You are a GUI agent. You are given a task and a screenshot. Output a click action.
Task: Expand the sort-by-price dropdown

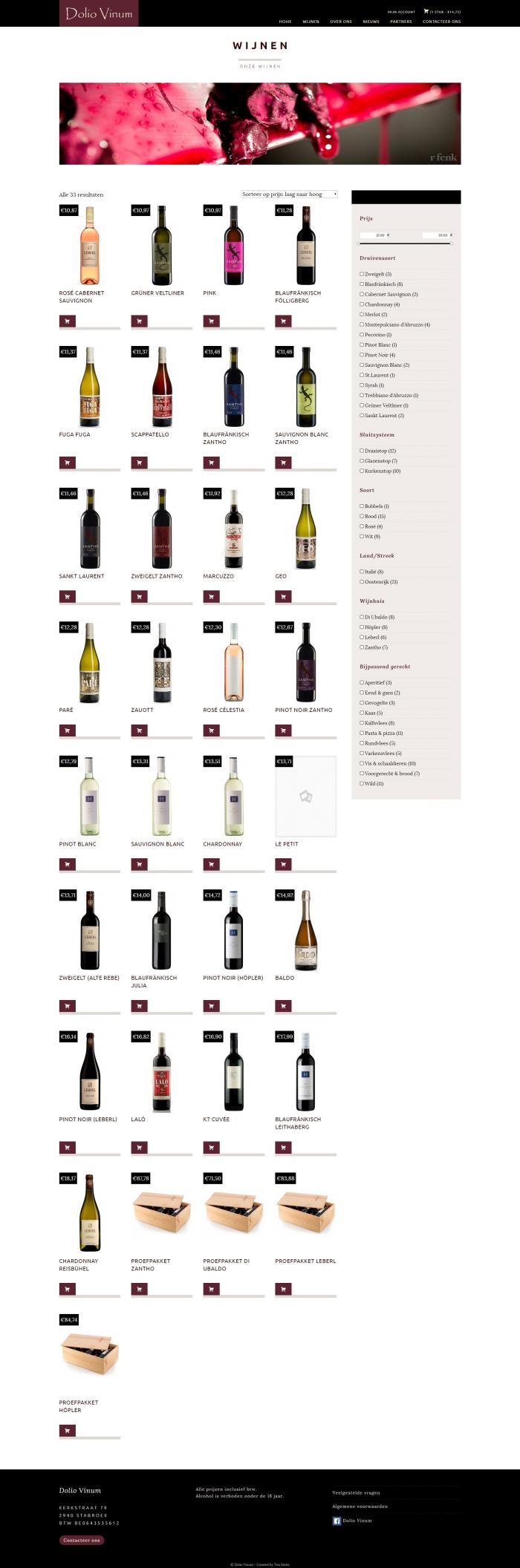coord(289,195)
